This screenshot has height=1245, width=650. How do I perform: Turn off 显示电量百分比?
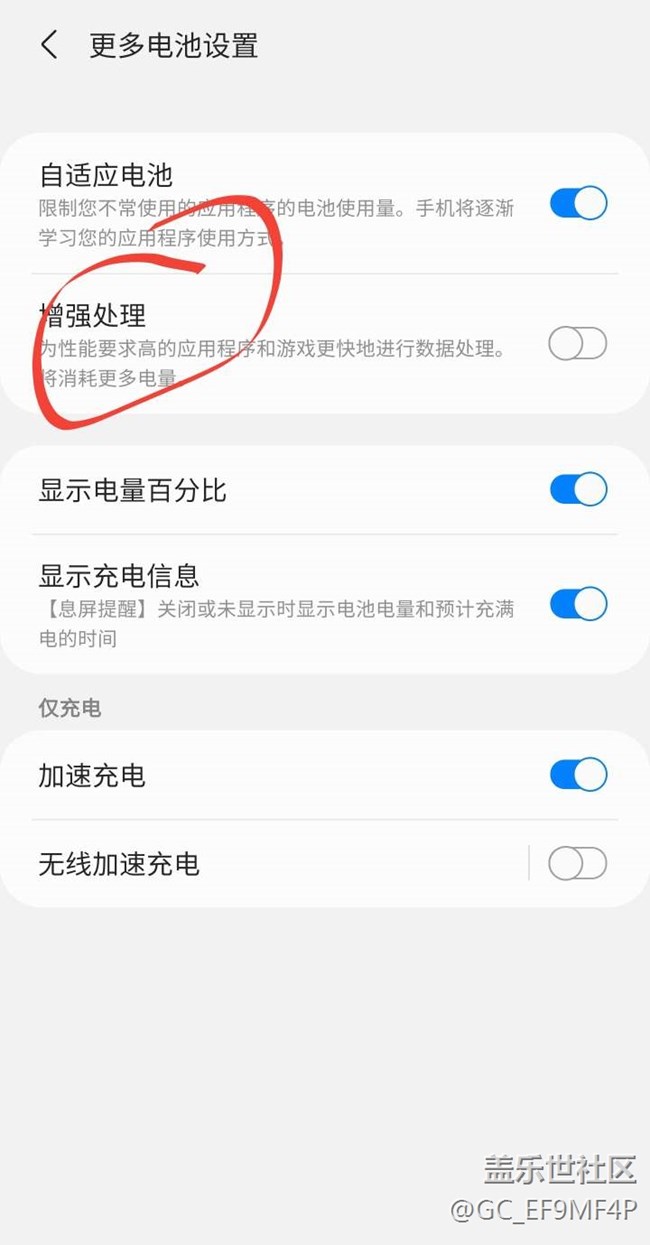click(578, 490)
